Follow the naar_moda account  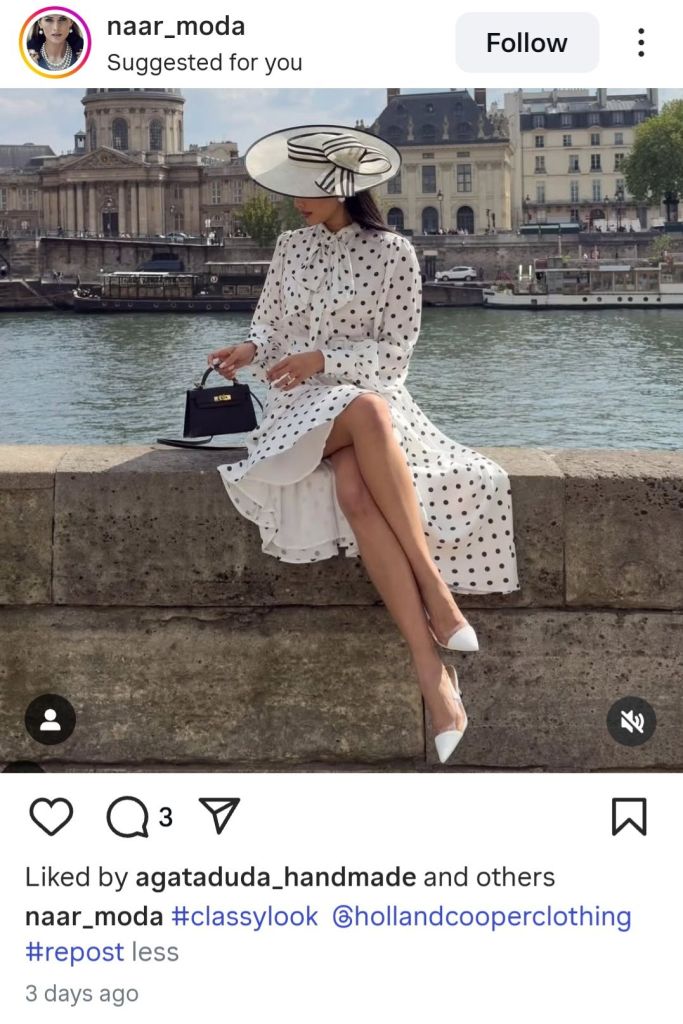pos(526,43)
